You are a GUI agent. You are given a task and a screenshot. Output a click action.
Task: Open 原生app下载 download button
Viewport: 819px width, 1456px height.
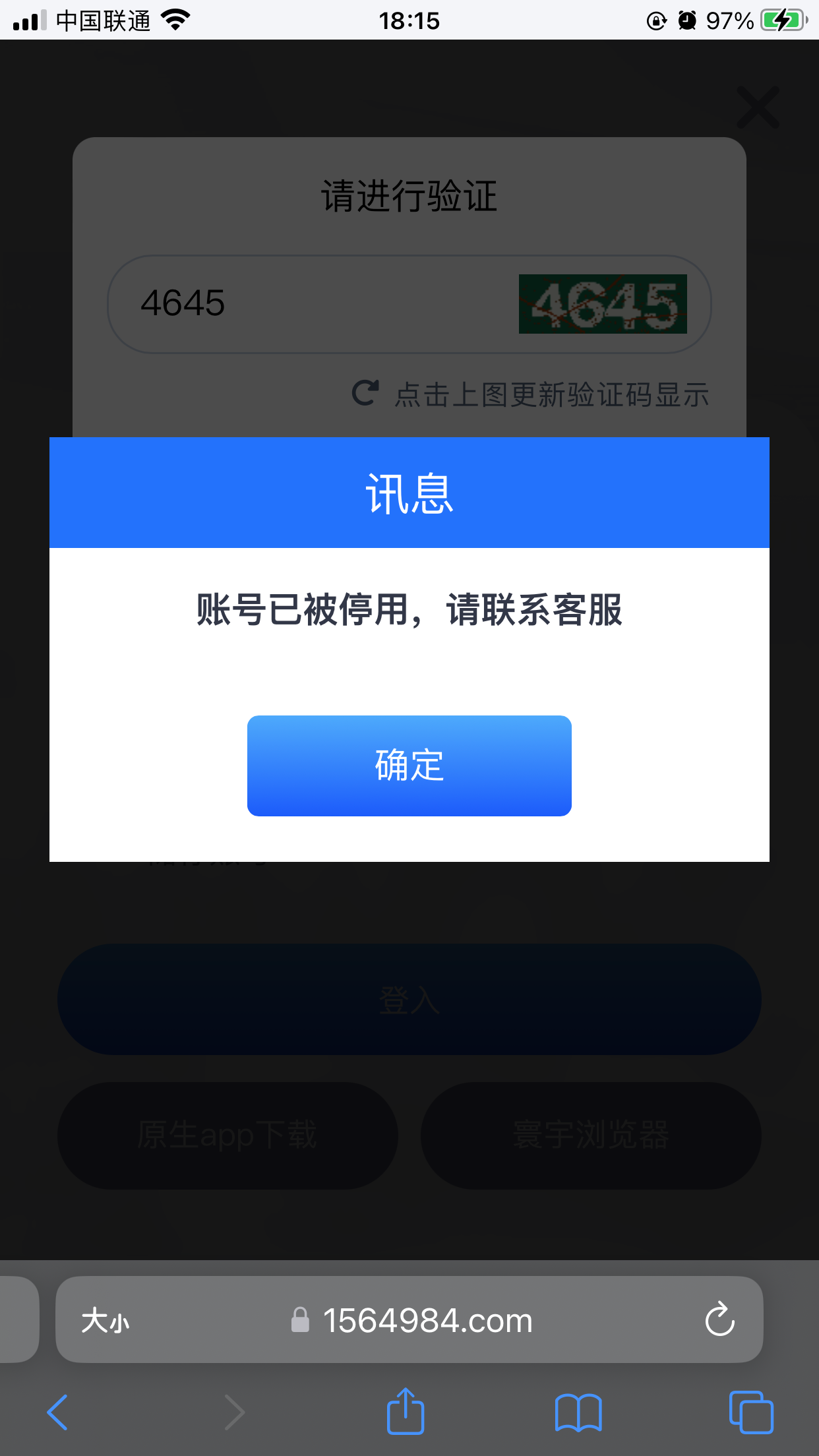coord(228,1136)
